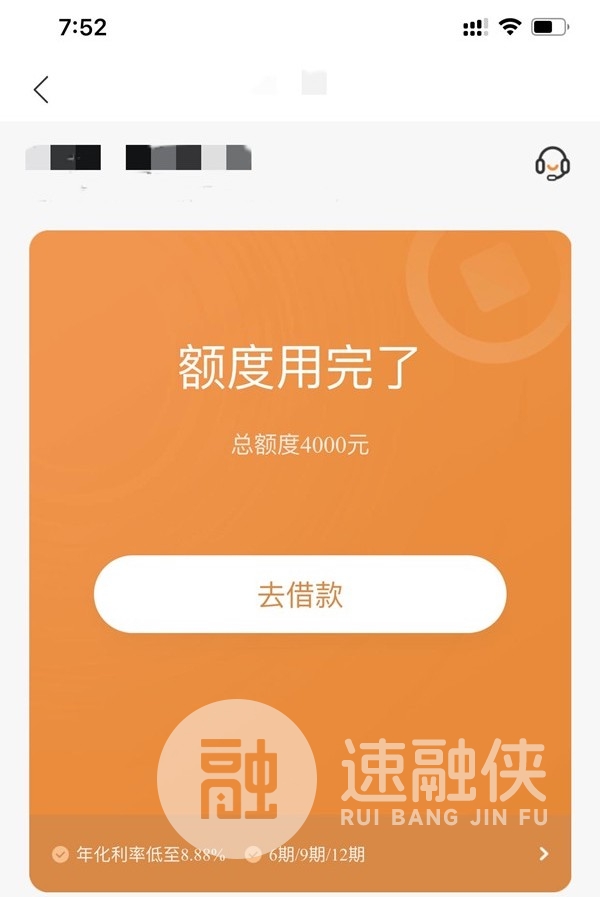Go back using the top-left arrow
This screenshot has width=600, height=897.
coord(41,89)
